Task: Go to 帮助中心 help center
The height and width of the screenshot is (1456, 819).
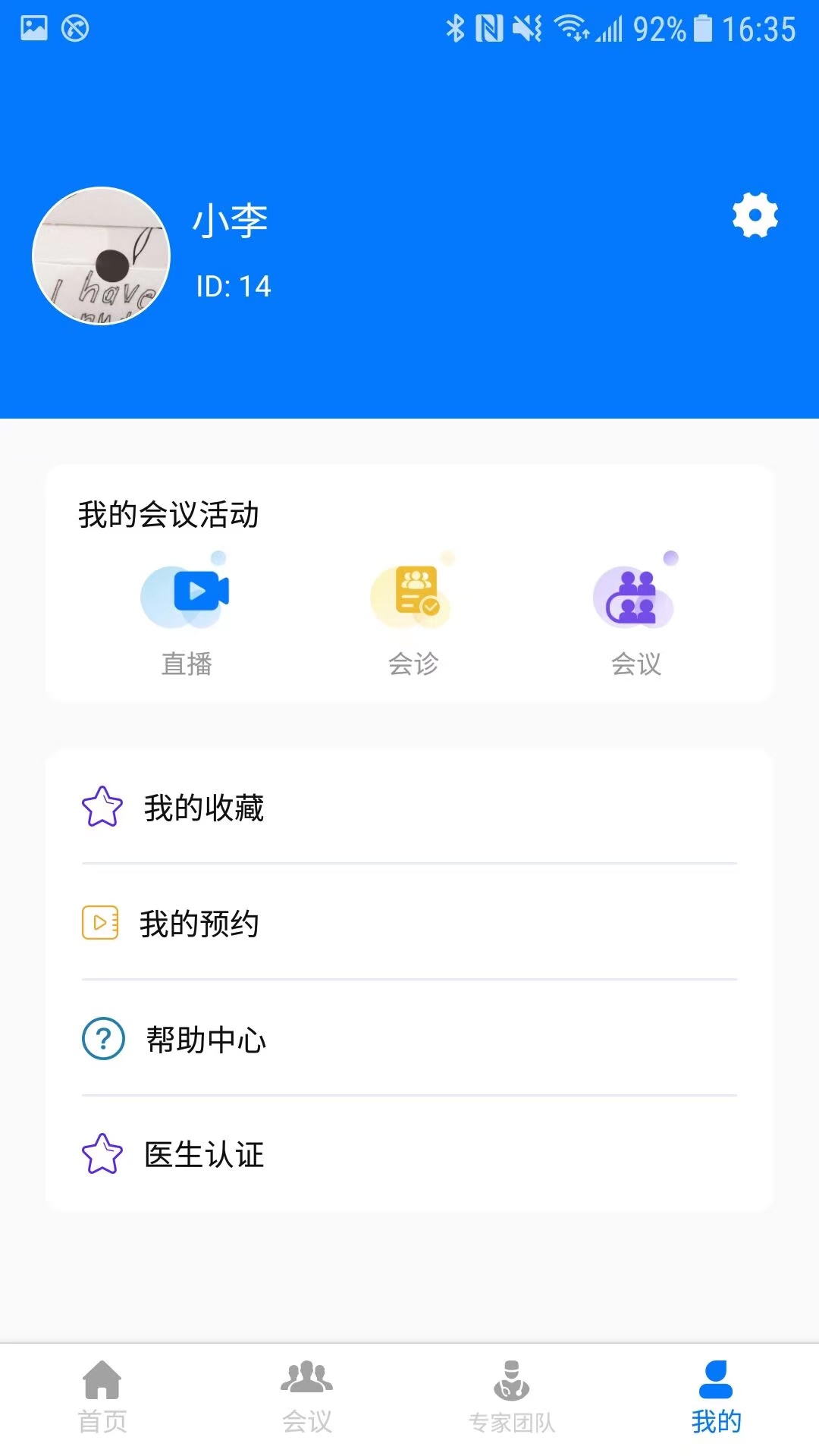Action: [409, 1039]
